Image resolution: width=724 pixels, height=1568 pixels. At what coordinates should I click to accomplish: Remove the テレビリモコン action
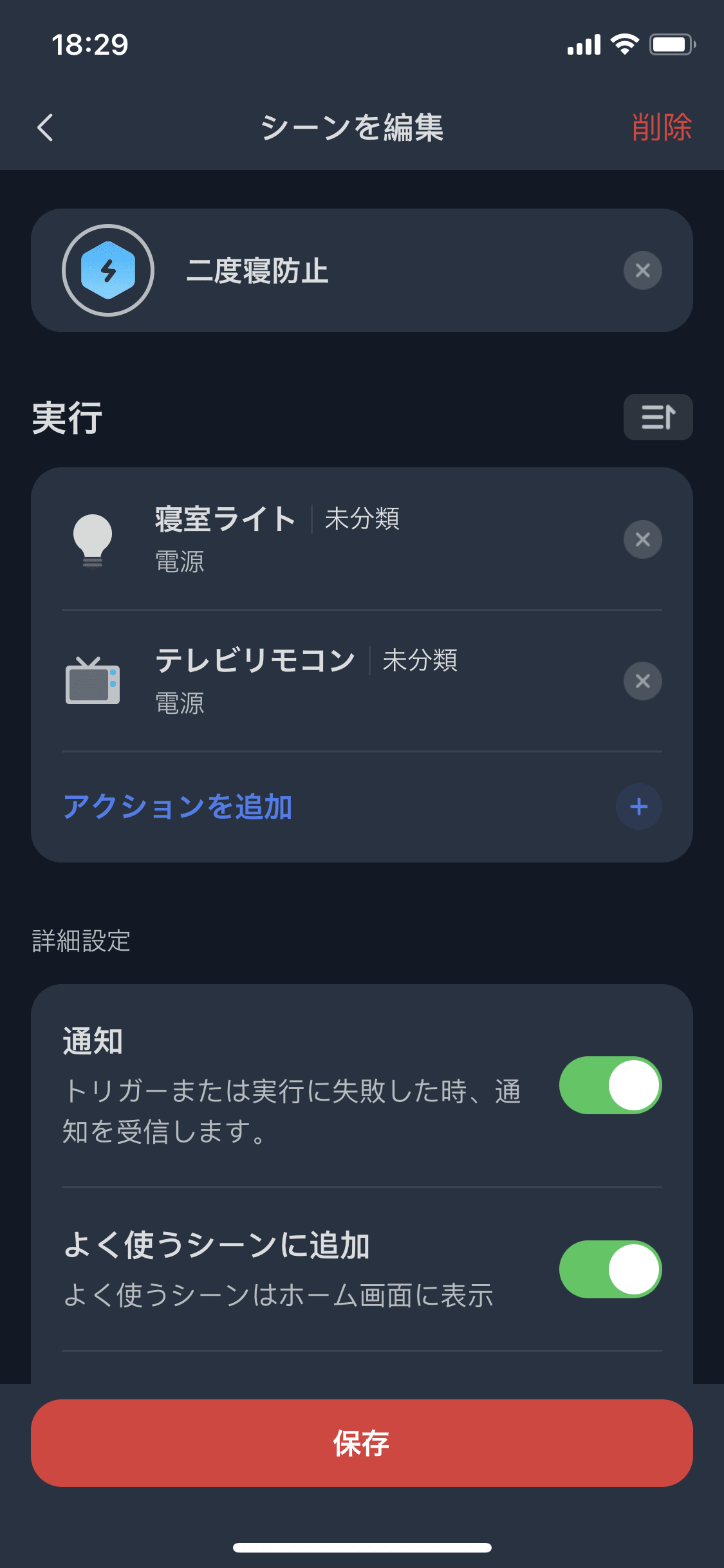642,681
